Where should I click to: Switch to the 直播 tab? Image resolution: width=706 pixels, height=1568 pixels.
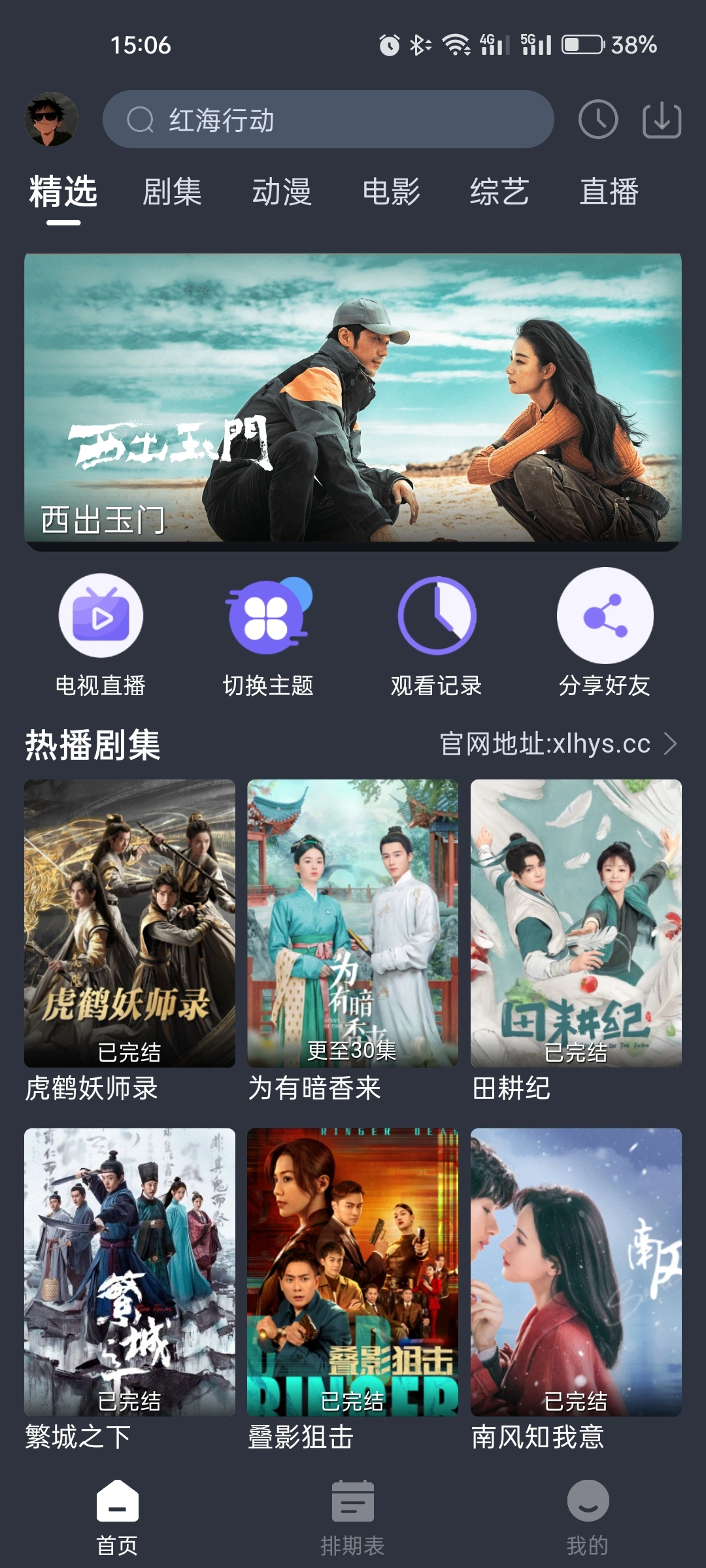tap(609, 192)
